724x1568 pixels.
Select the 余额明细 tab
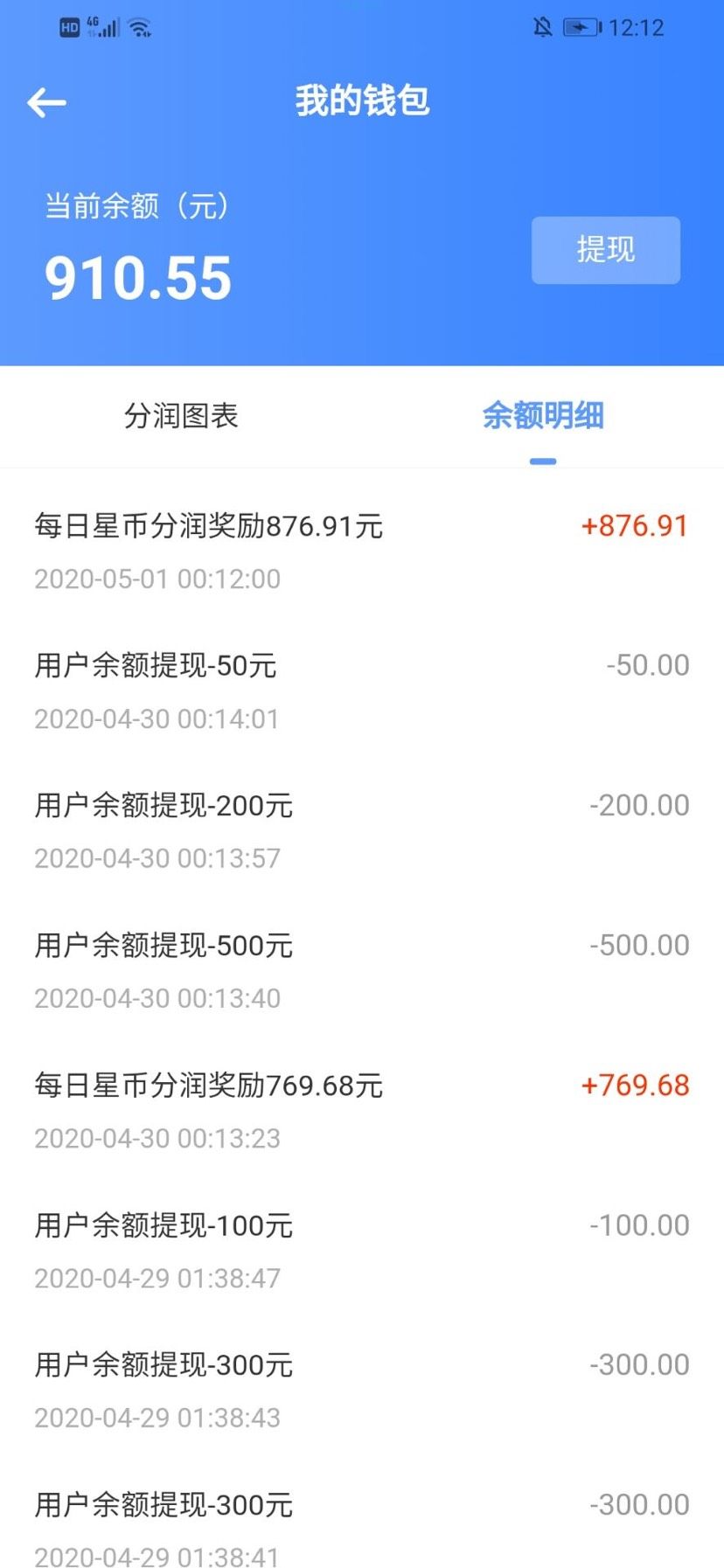pos(543,416)
